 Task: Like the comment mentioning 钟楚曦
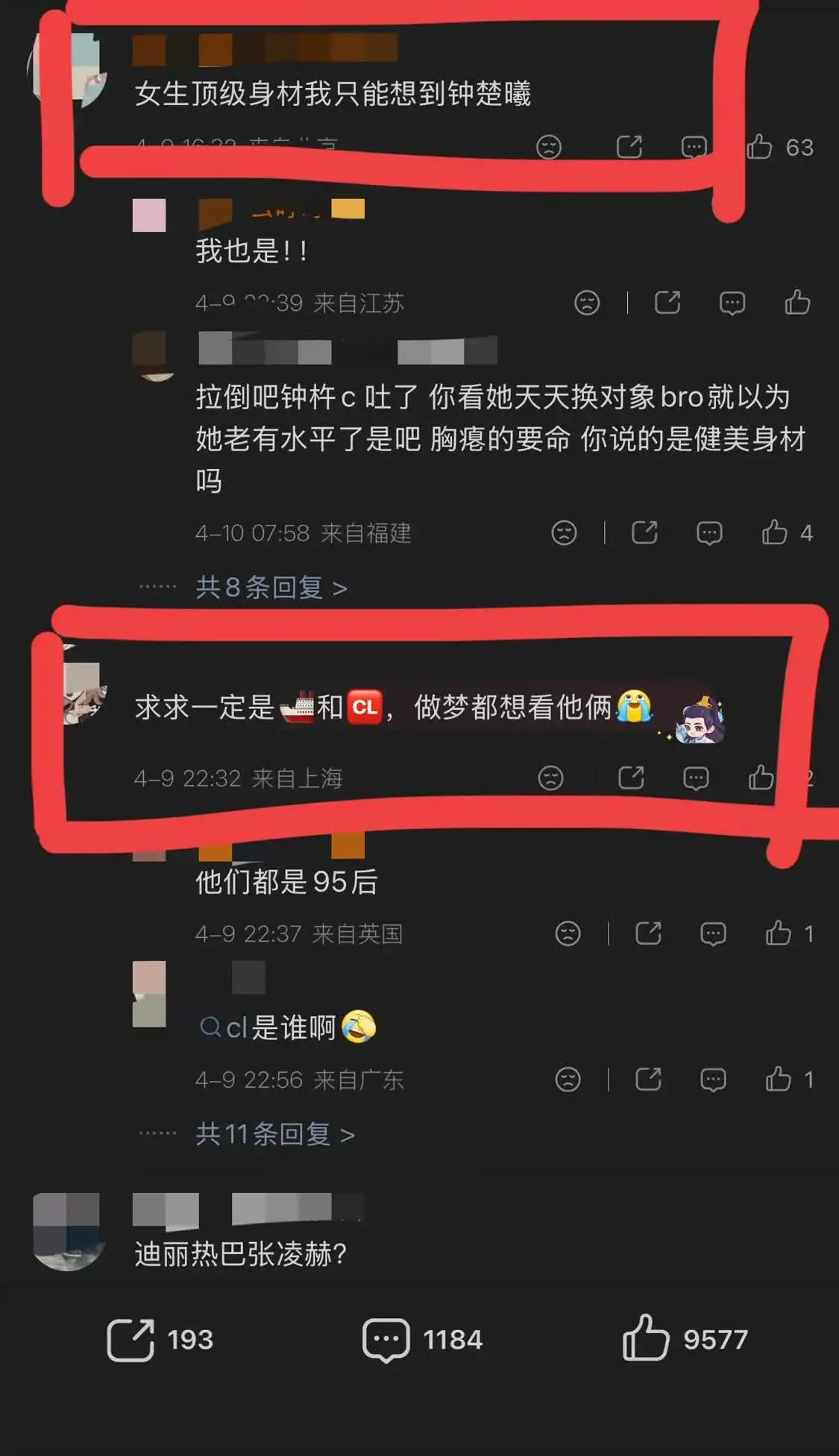tap(759, 147)
